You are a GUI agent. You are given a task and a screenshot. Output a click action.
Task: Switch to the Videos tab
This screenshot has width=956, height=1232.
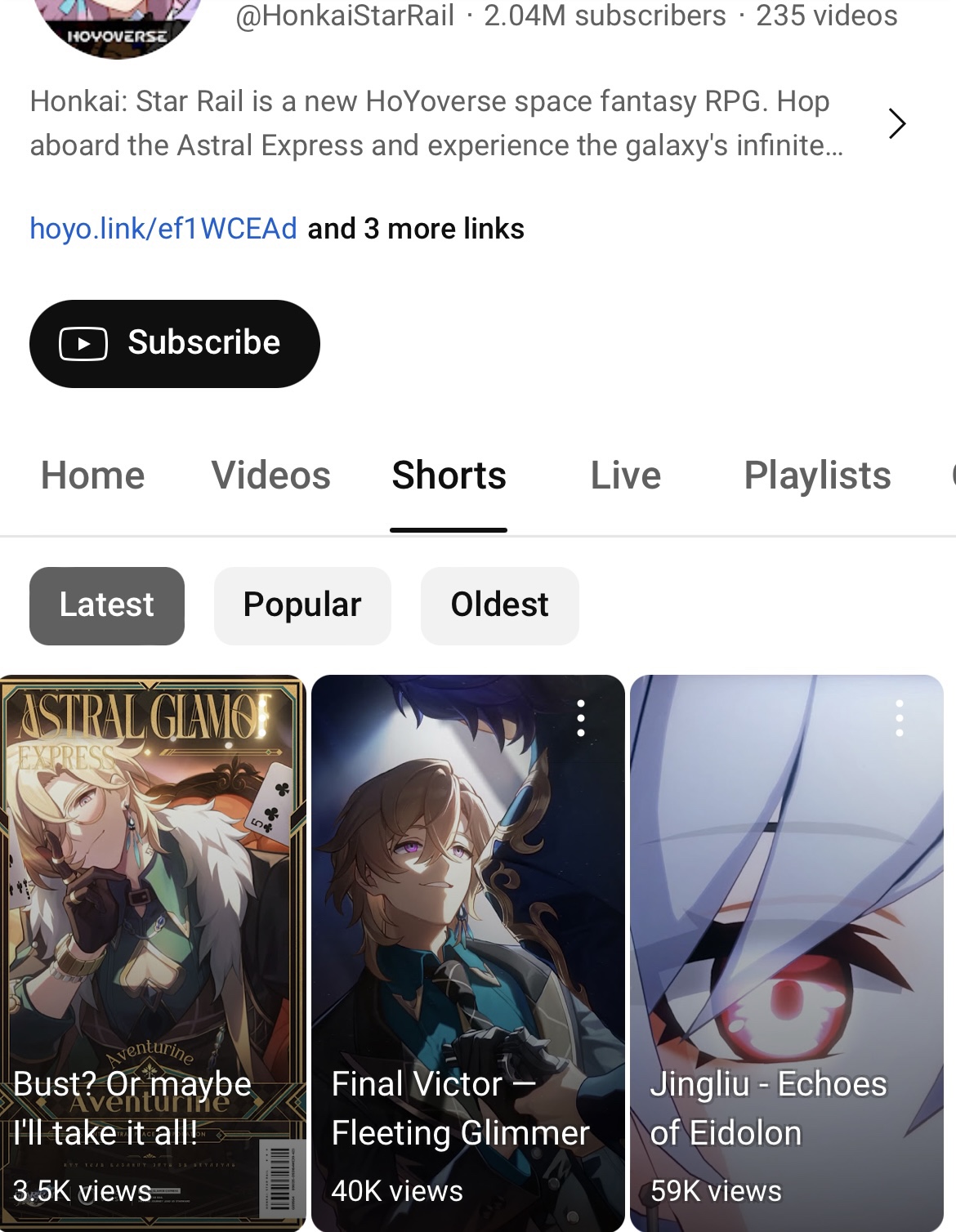[270, 475]
